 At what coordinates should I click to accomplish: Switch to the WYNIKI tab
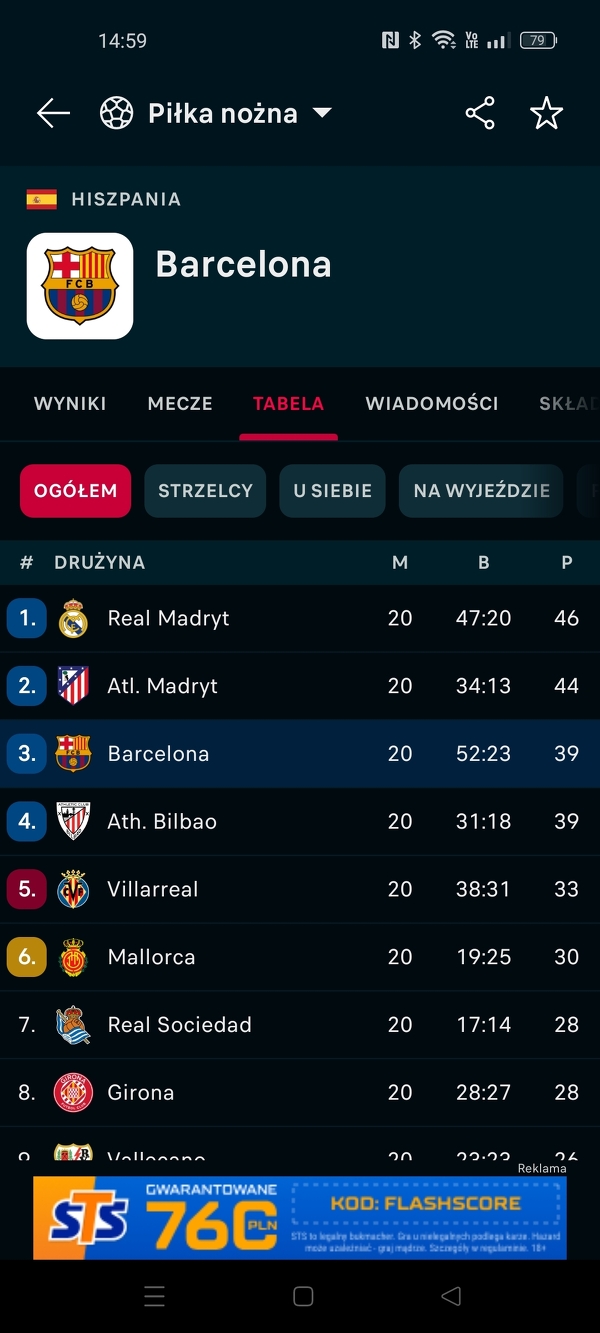click(x=70, y=404)
